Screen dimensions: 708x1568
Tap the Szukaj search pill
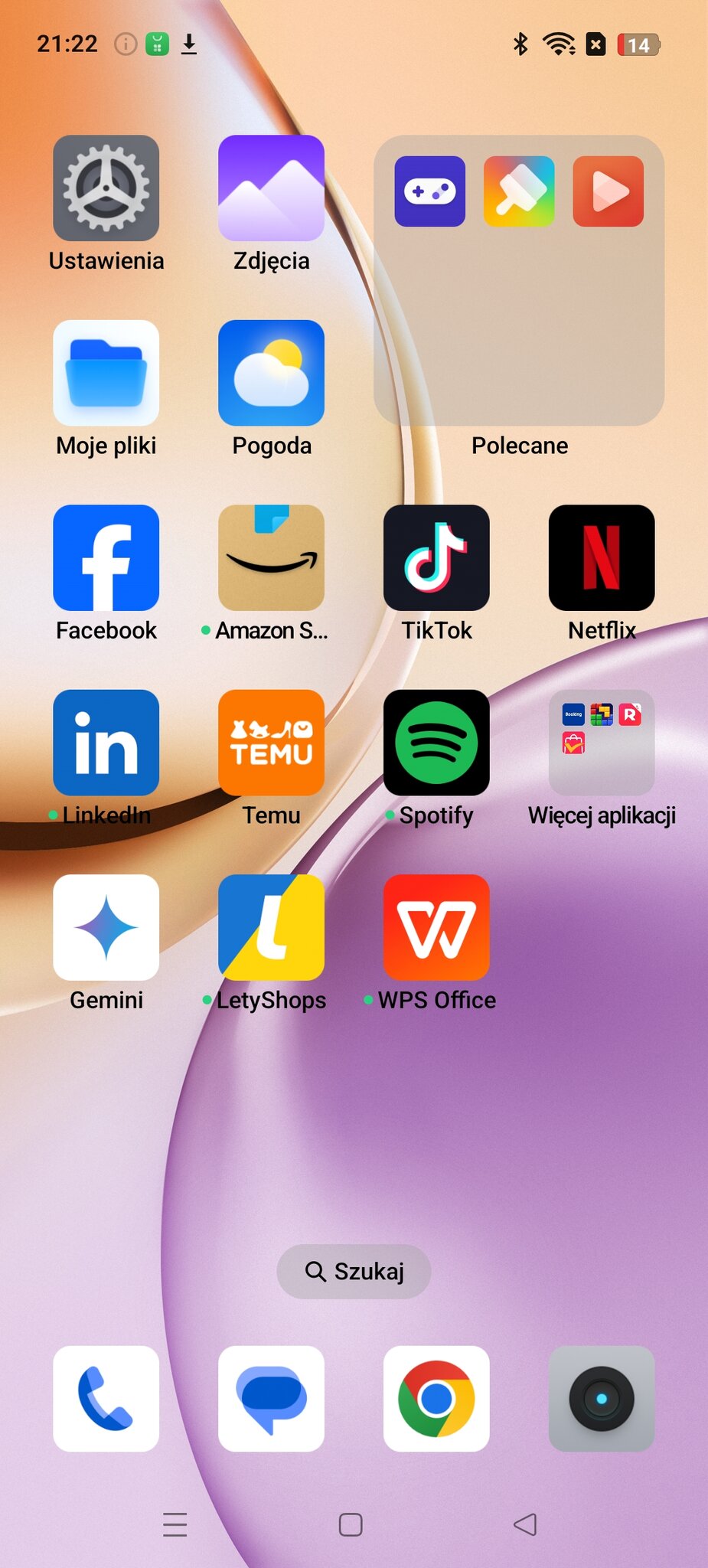pos(354,1272)
